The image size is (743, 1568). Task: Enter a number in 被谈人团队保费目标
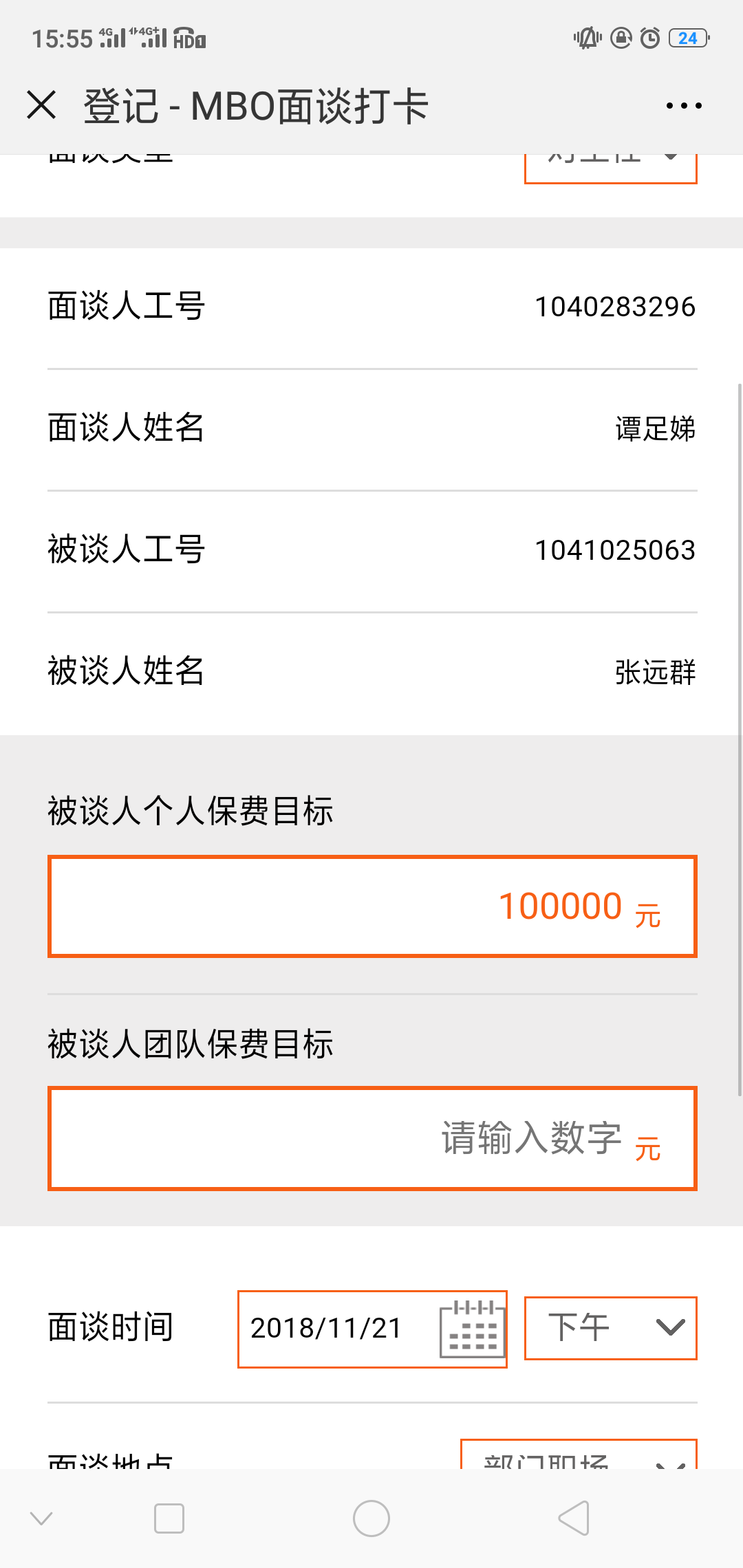372,1138
